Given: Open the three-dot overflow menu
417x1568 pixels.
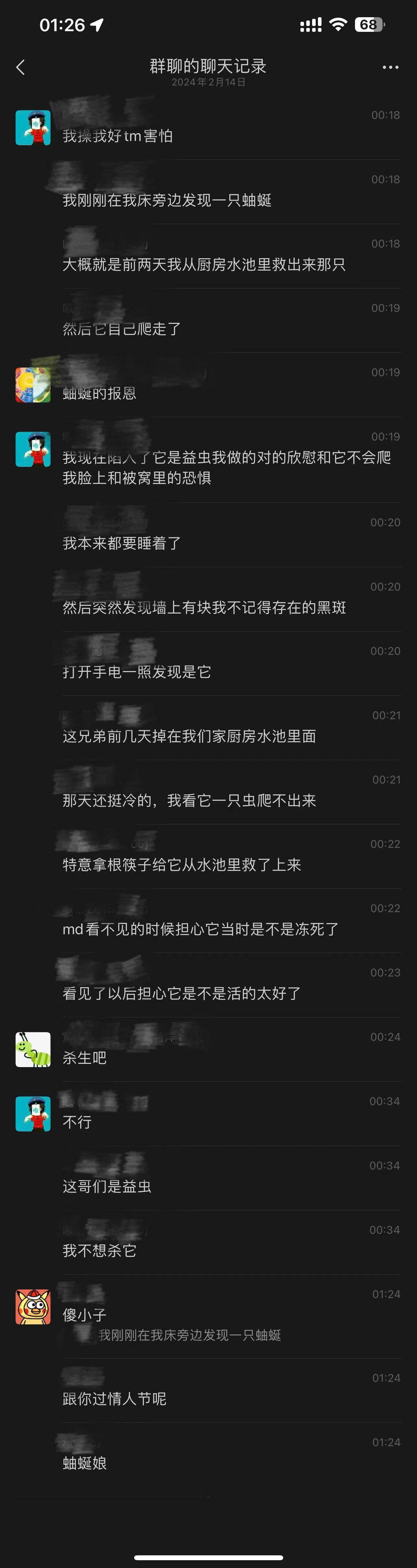Looking at the screenshot, I should click(x=390, y=67).
